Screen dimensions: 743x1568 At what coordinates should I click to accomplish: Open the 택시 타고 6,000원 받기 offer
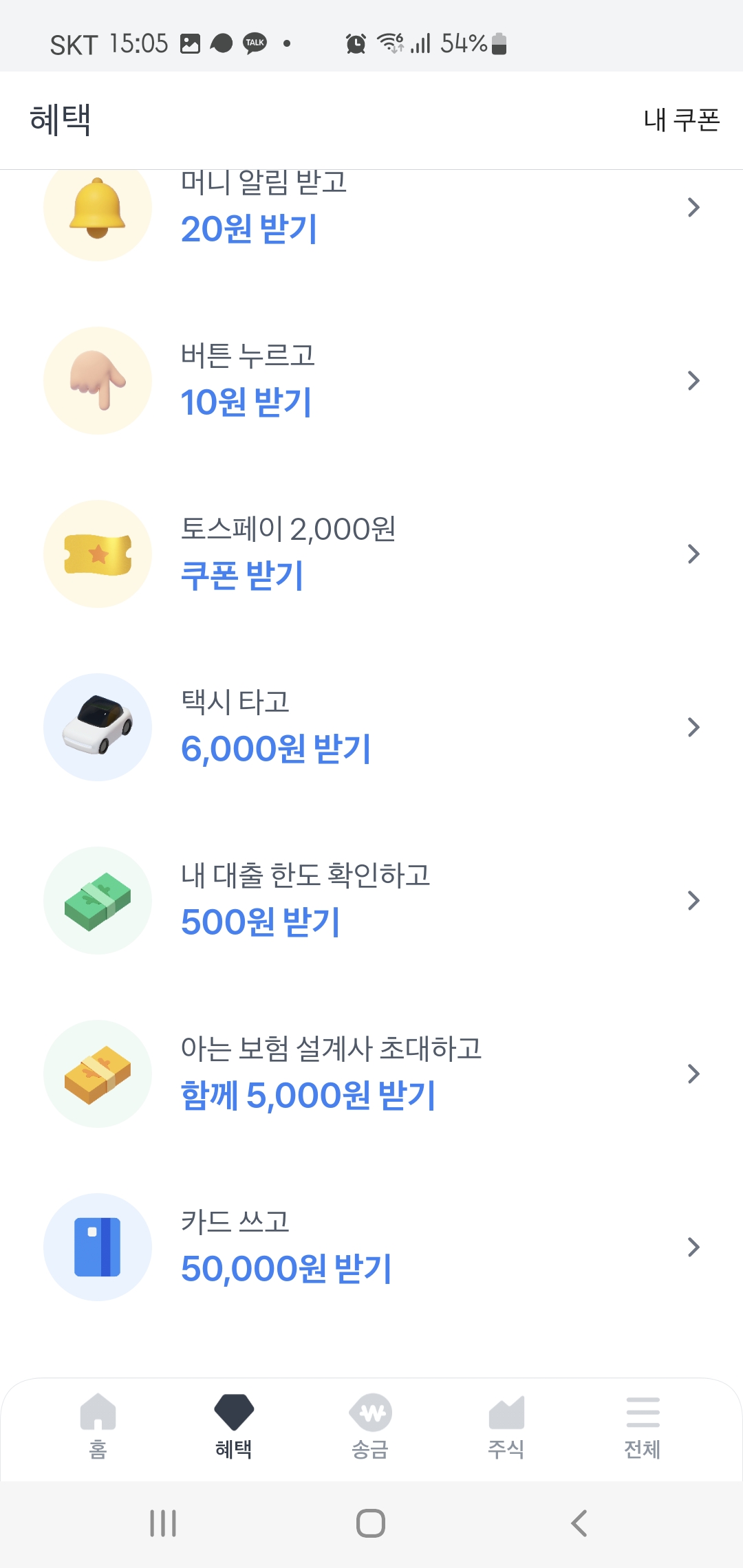[x=371, y=728]
